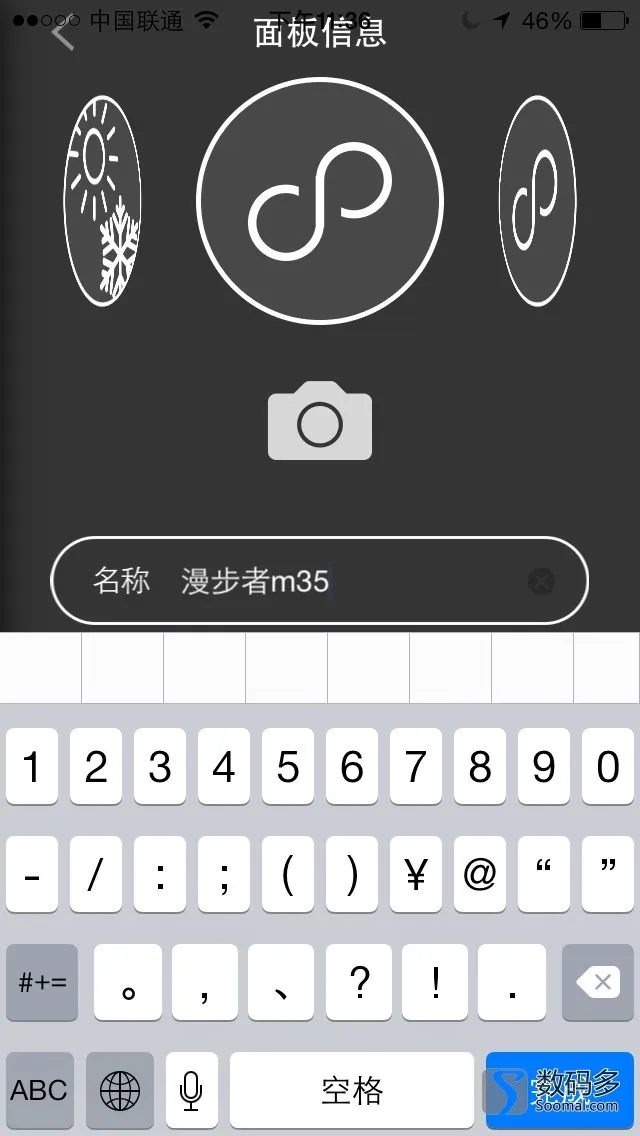
Task: Tap the 空格 space bar
Action: click(351, 1090)
